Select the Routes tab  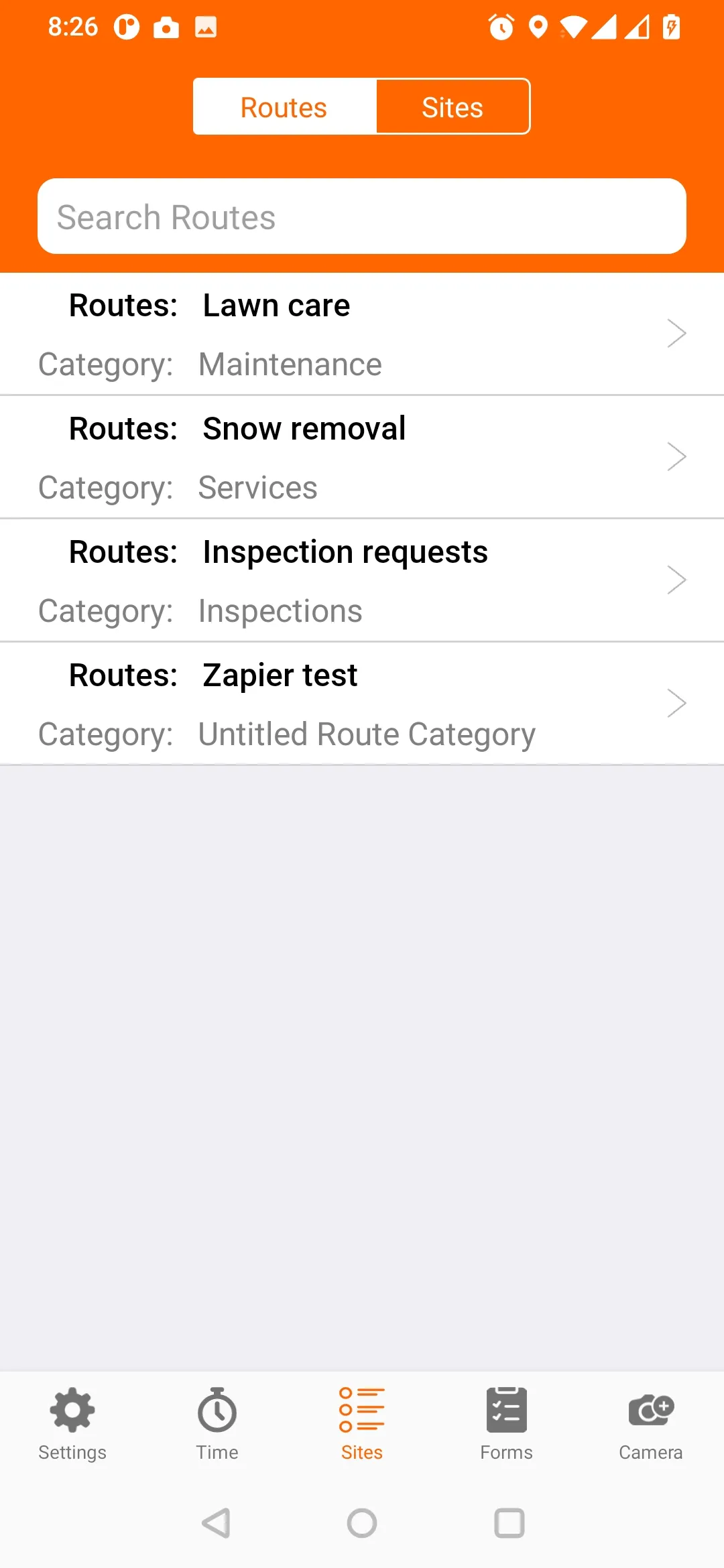[284, 106]
